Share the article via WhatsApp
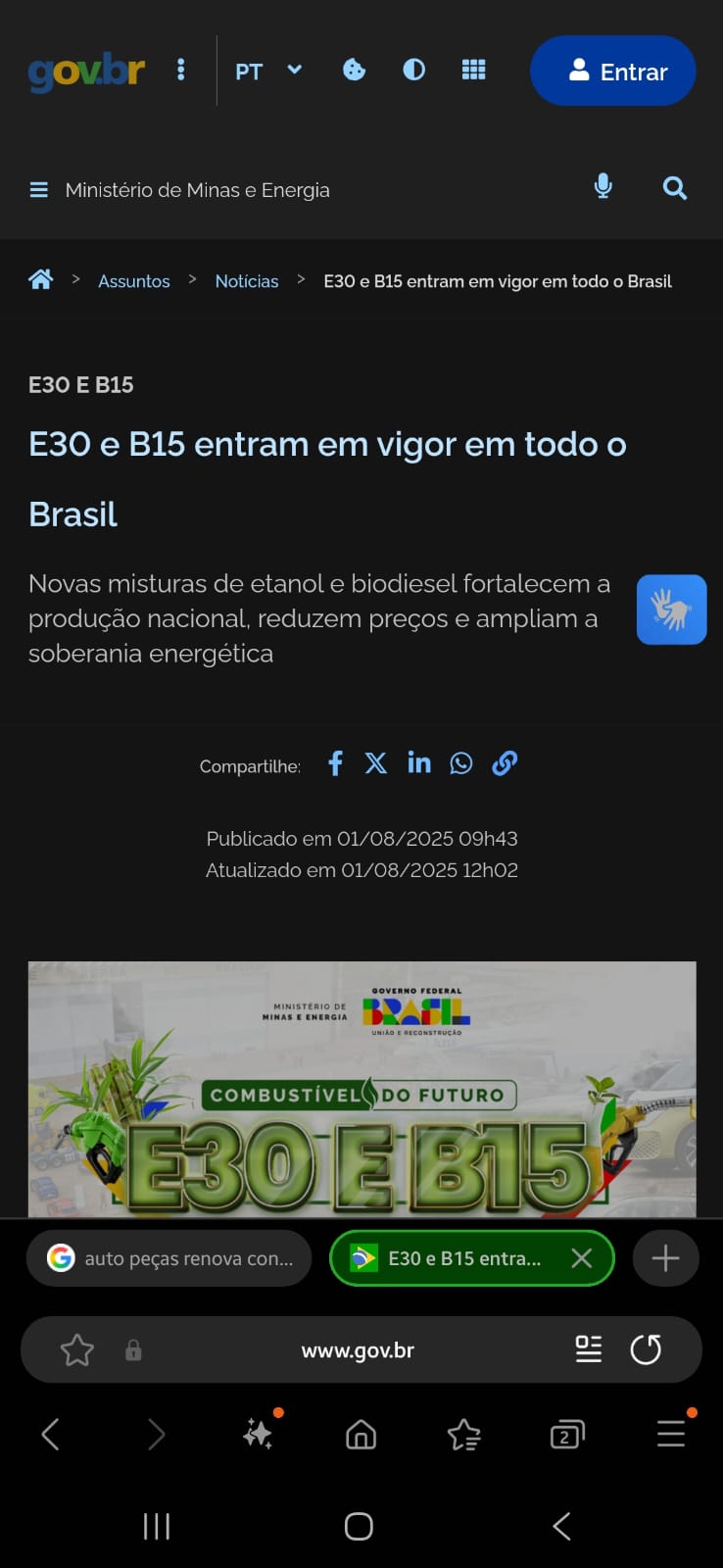Viewport: 723px width, 1568px height. 461,763
